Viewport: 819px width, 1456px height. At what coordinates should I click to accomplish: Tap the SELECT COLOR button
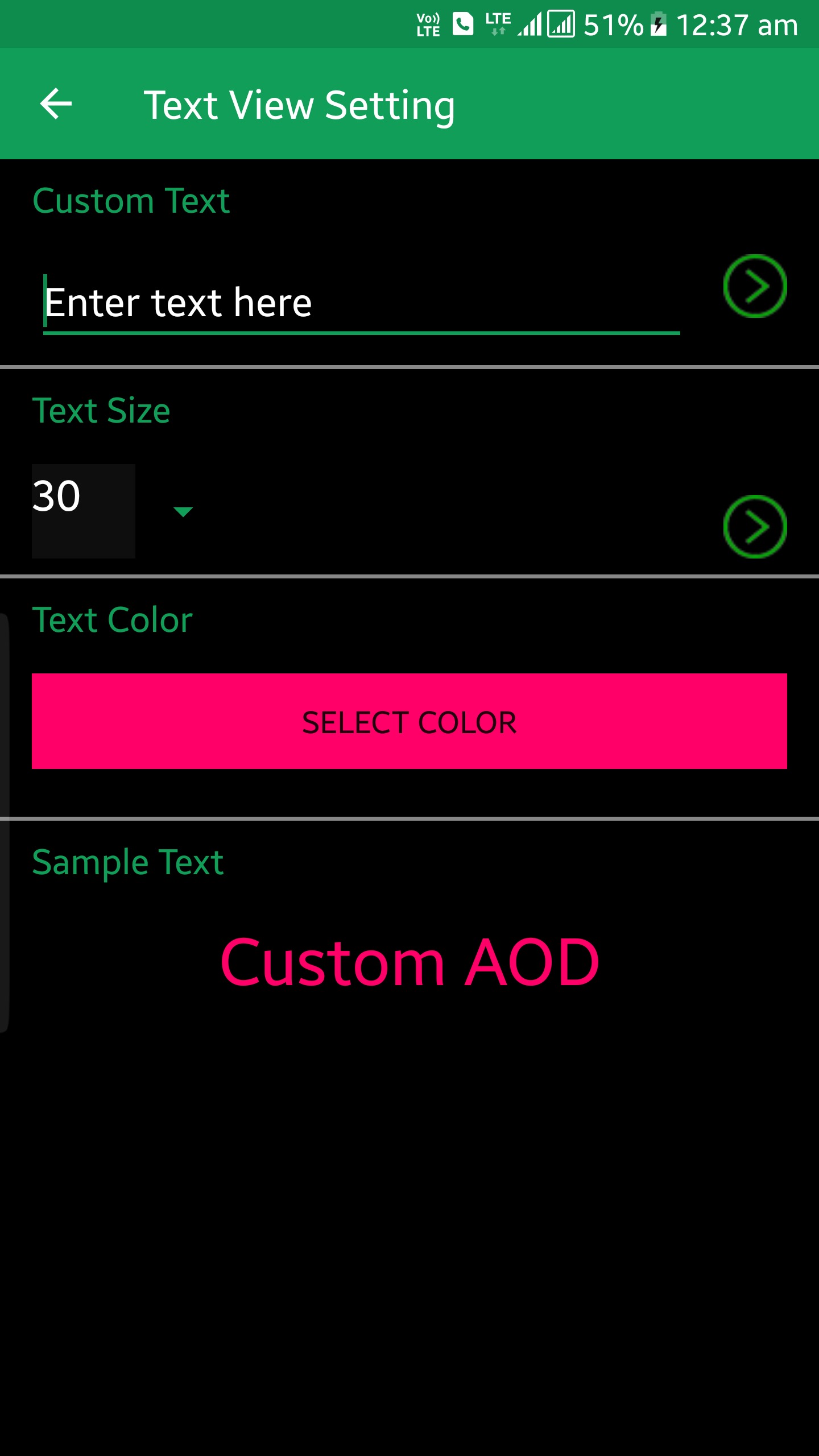(409, 721)
